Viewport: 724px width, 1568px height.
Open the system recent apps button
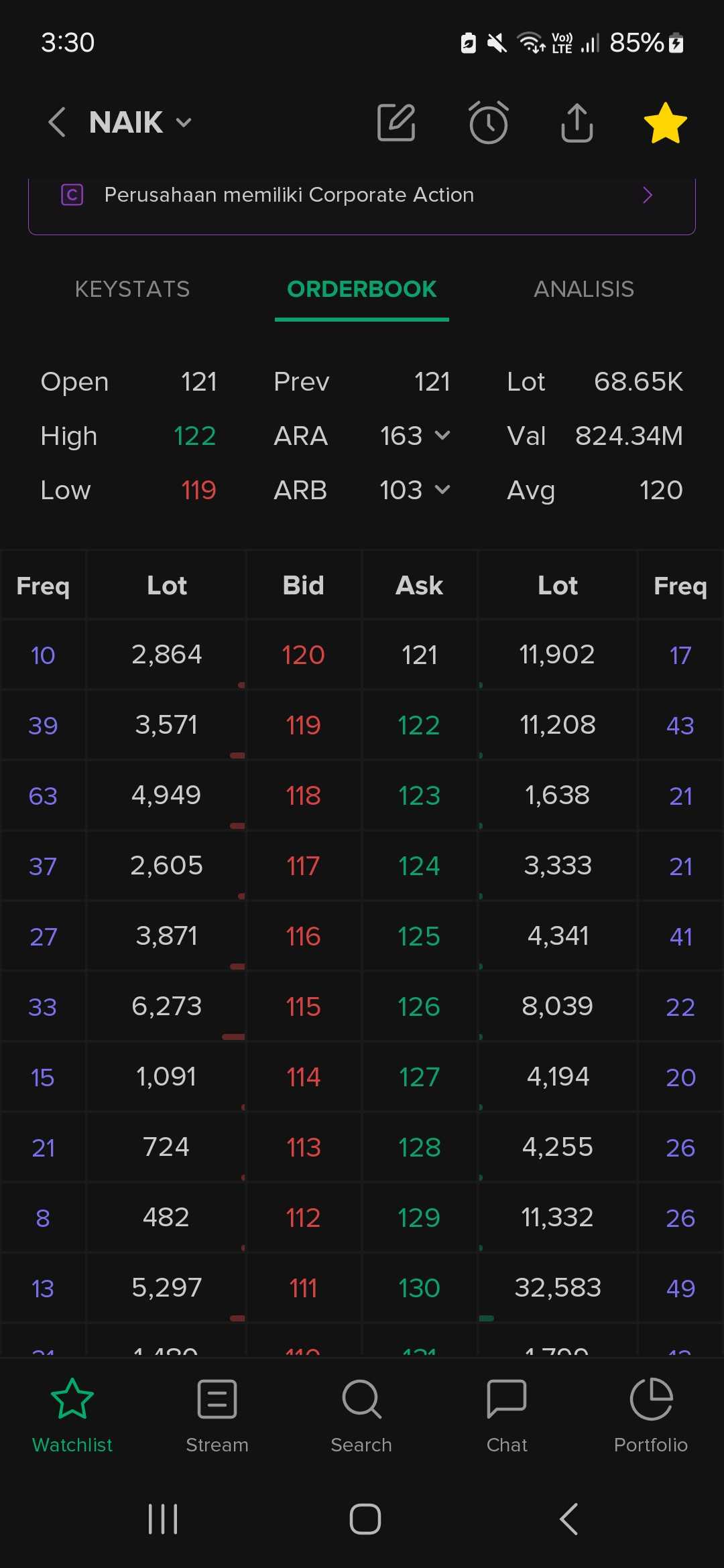(x=163, y=1519)
